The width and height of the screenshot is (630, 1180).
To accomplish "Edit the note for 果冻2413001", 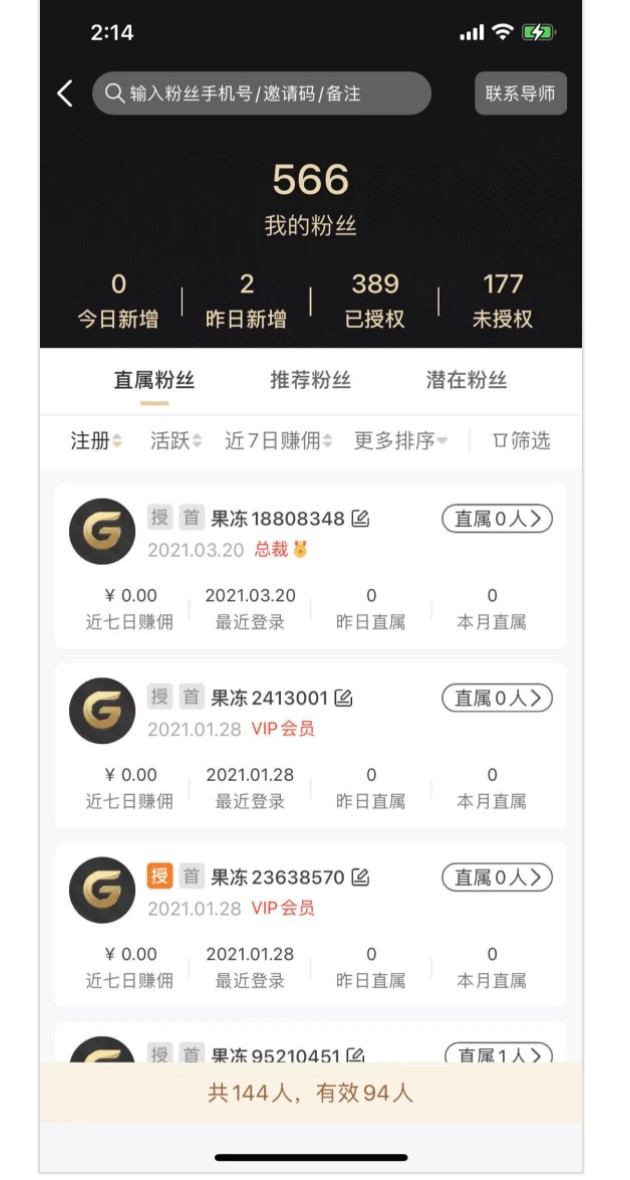I will pyautogui.click(x=343, y=698).
